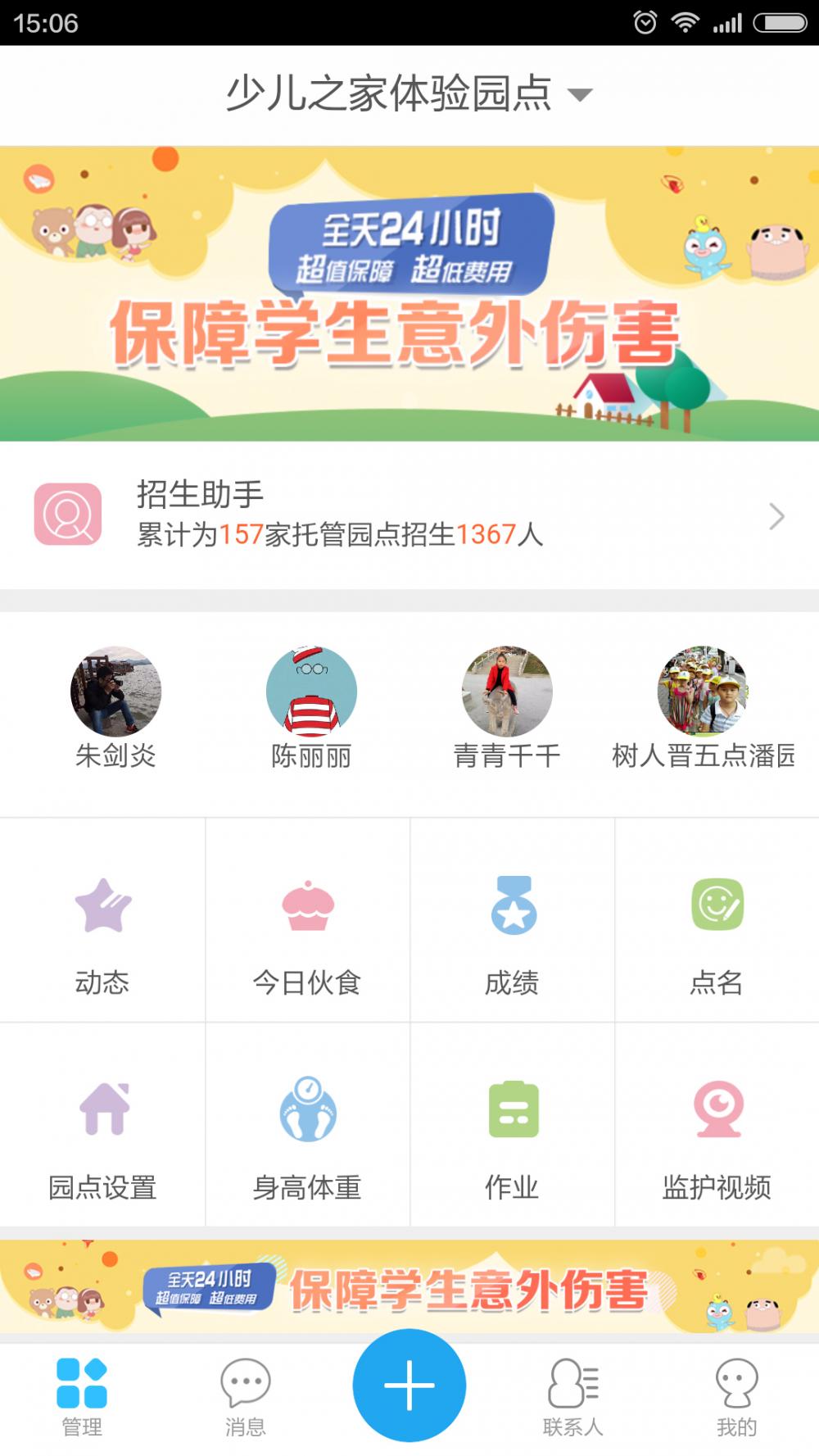Open 青青千千's profile avatar
This screenshot has height=1456, width=819.
[507, 692]
